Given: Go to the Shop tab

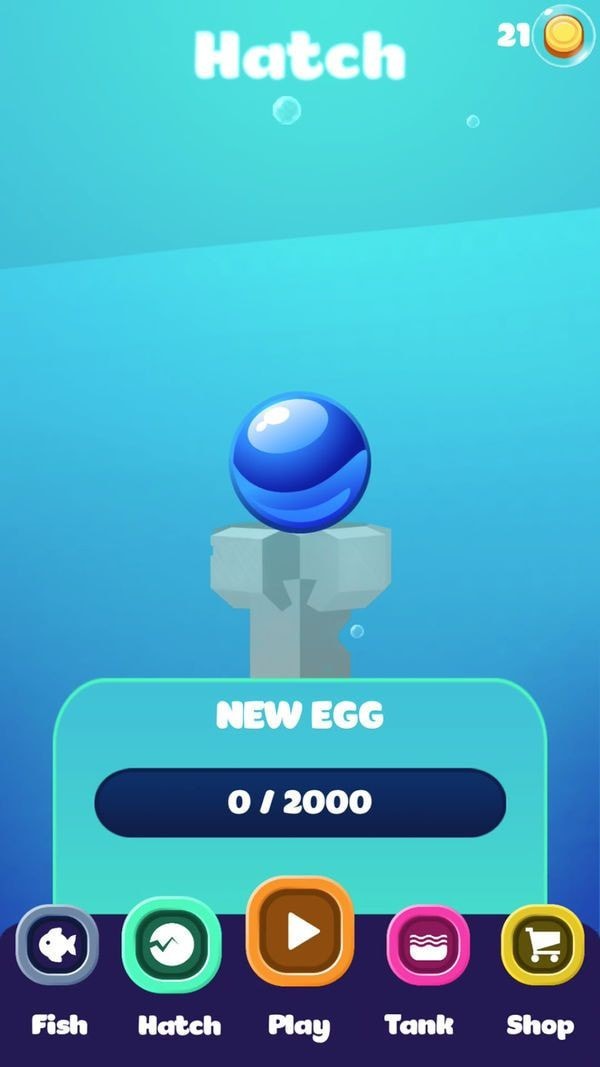Looking at the screenshot, I should pos(542,945).
